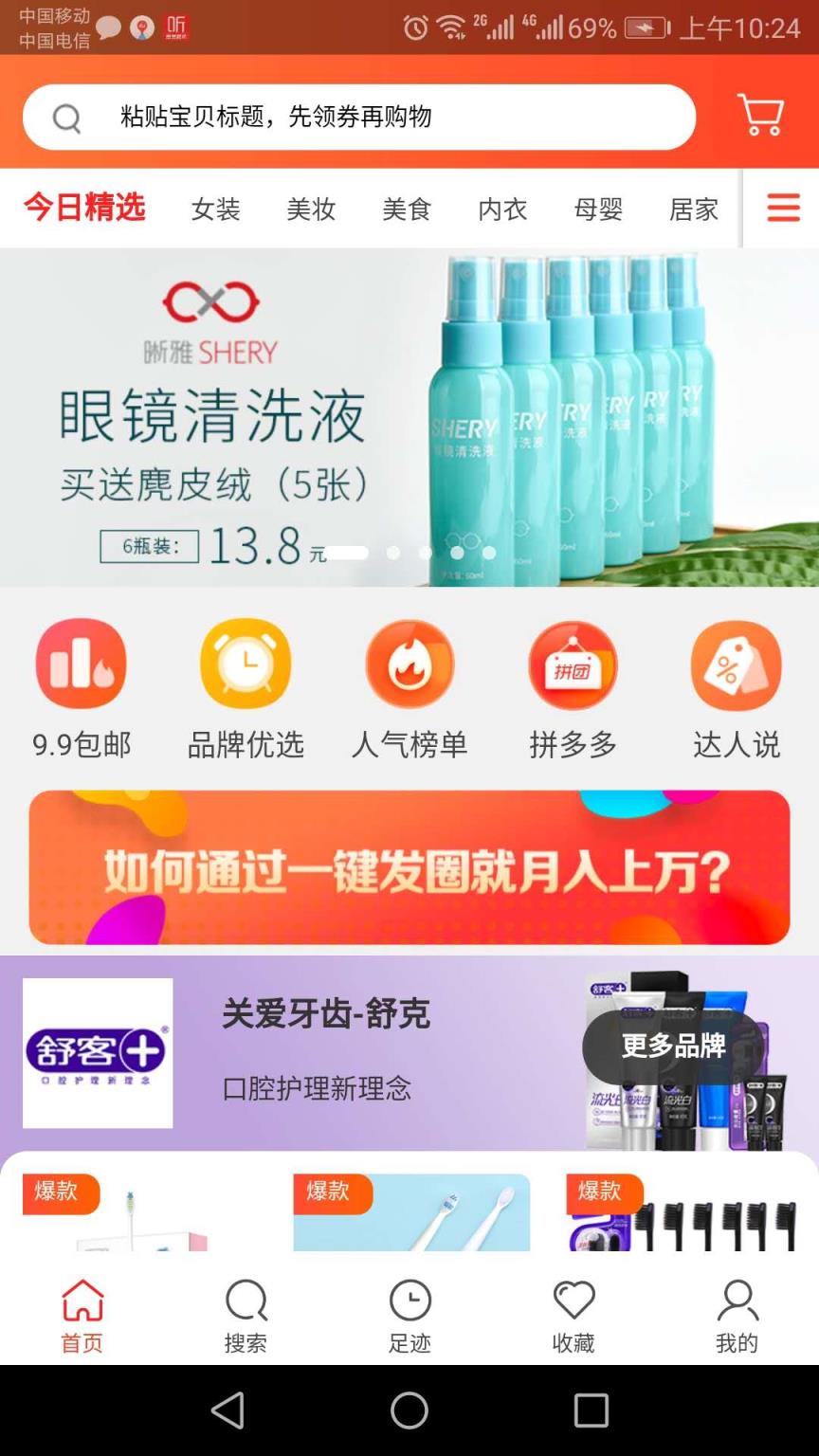819x1456 pixels.
Task: Open the 9.9包邮 section icon
Action: coord(82,664)
